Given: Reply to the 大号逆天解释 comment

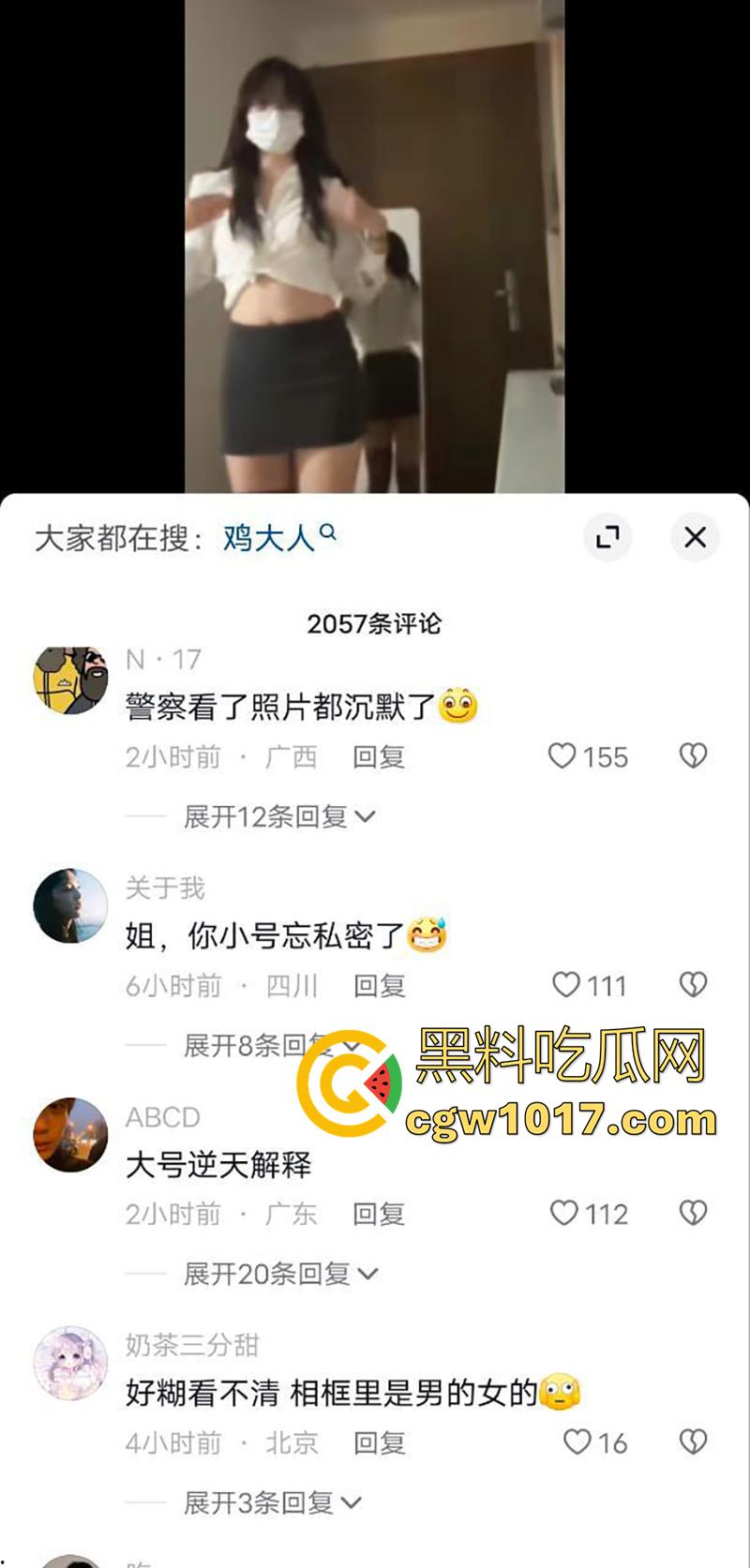Looking at the screenshot, I should tap(379, 1213).
